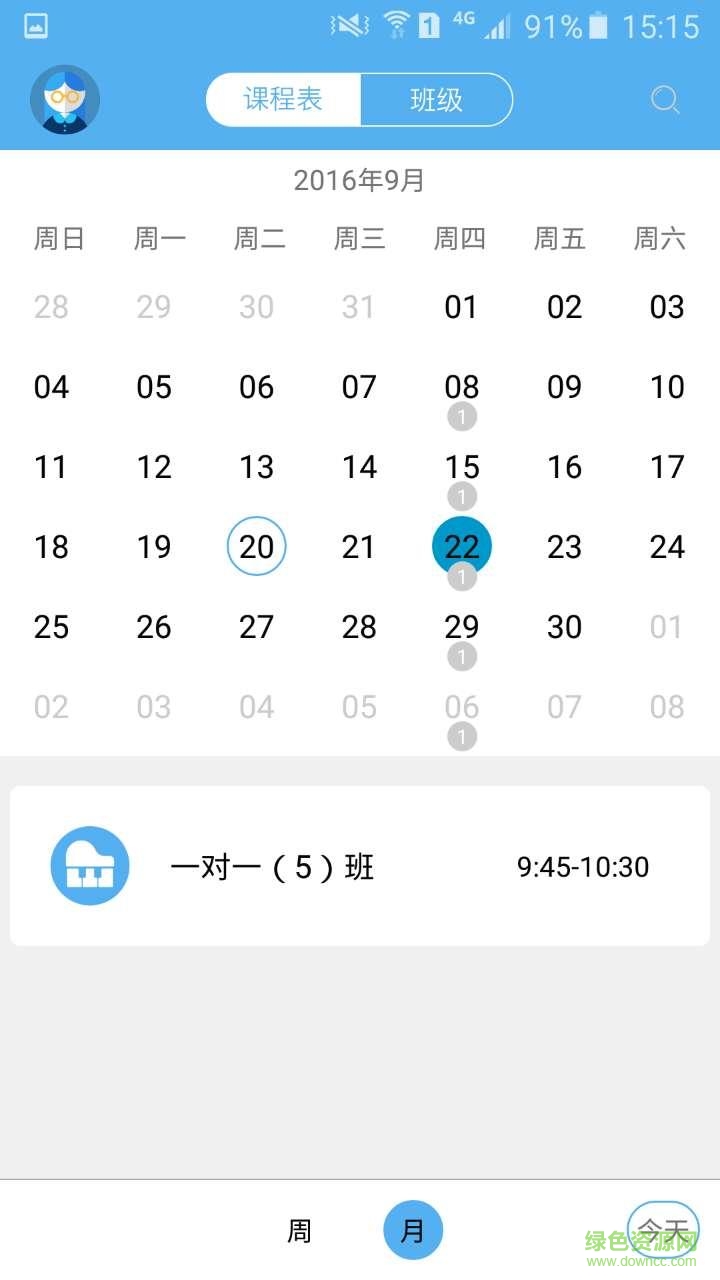Pick September 30 on the calendar
Image resolution: width=720 pixels, height=1280 pixels.
(564, 627)
